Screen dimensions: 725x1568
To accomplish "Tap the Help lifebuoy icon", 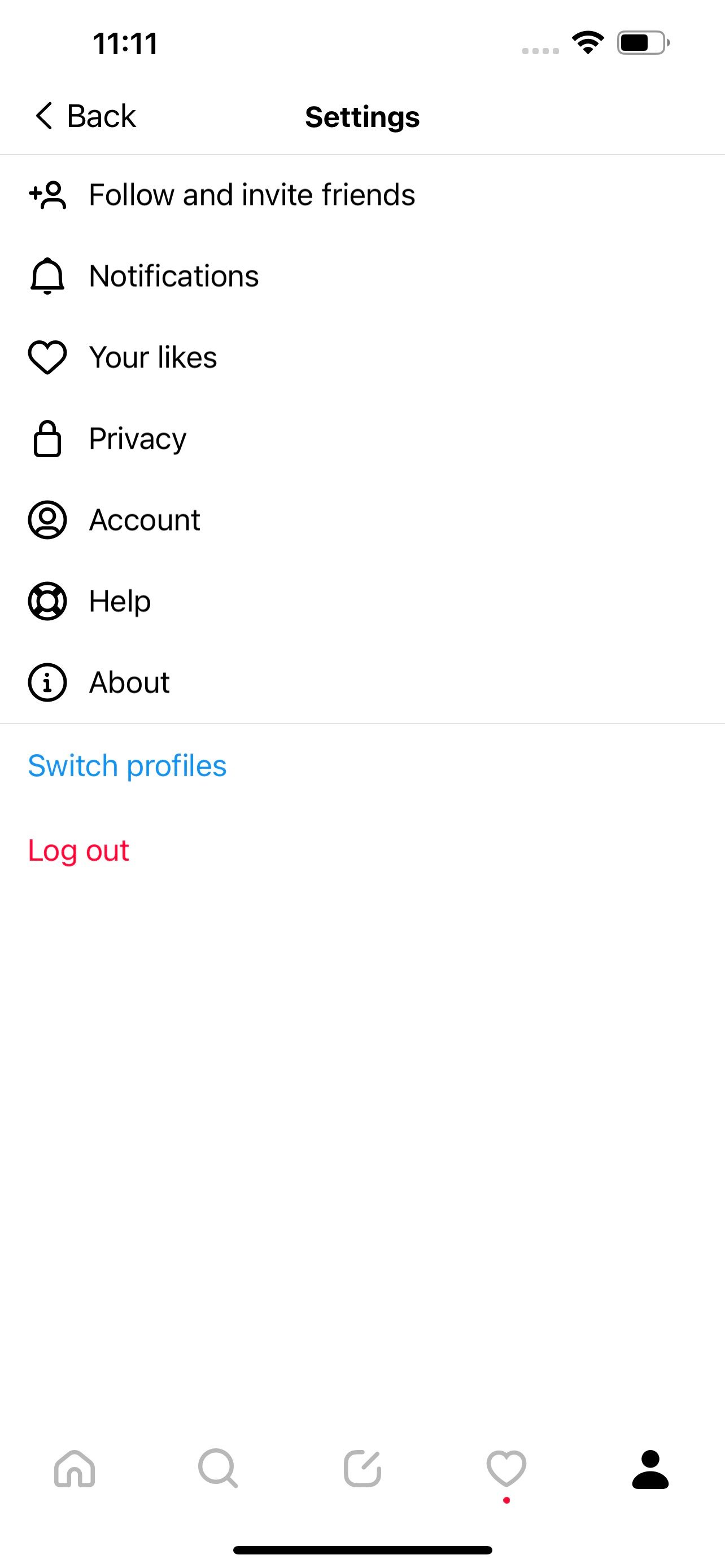I will (47, 601).
